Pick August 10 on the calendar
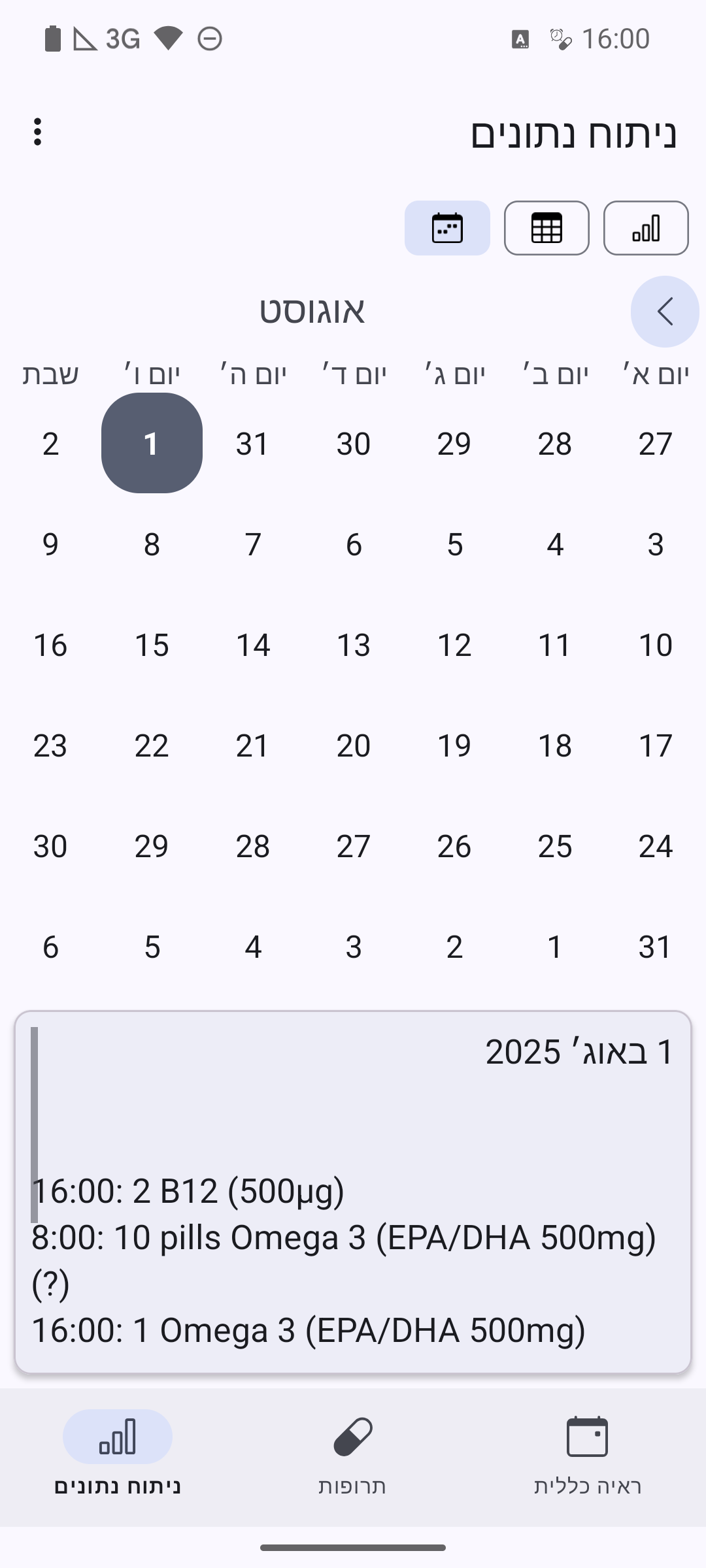The height and width of the screenshot is (1568, 706). point(656,645)
